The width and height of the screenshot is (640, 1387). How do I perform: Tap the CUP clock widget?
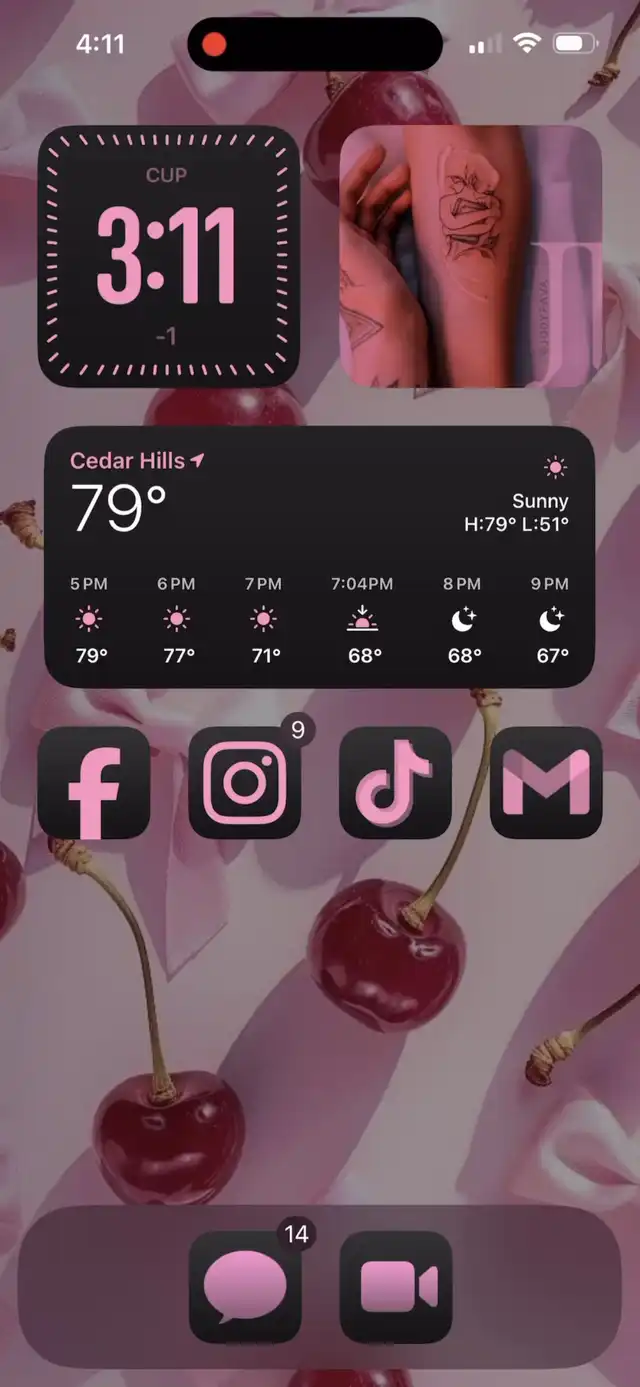169,256
